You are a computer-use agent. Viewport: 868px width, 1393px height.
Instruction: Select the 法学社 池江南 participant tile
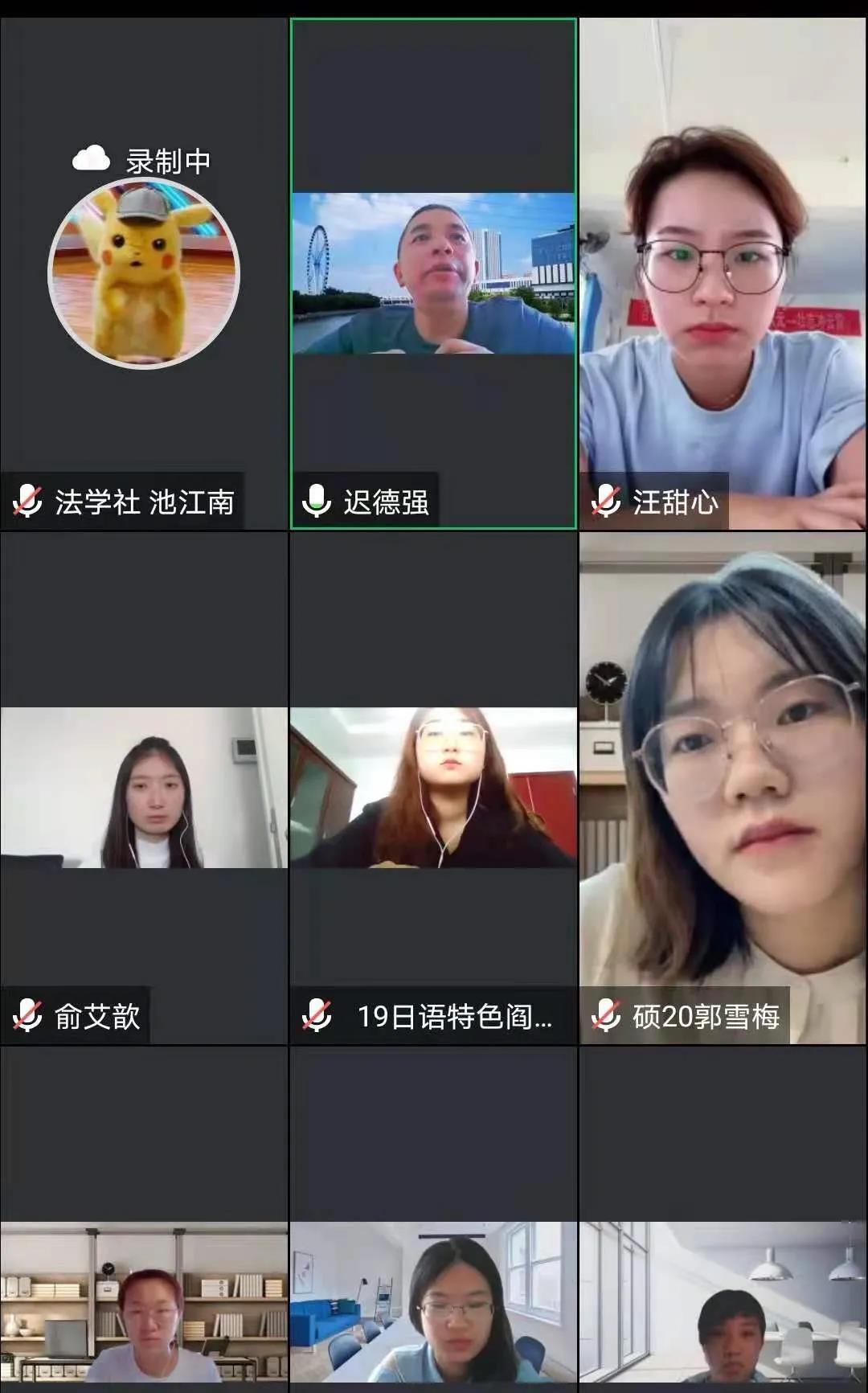point(144,273)
